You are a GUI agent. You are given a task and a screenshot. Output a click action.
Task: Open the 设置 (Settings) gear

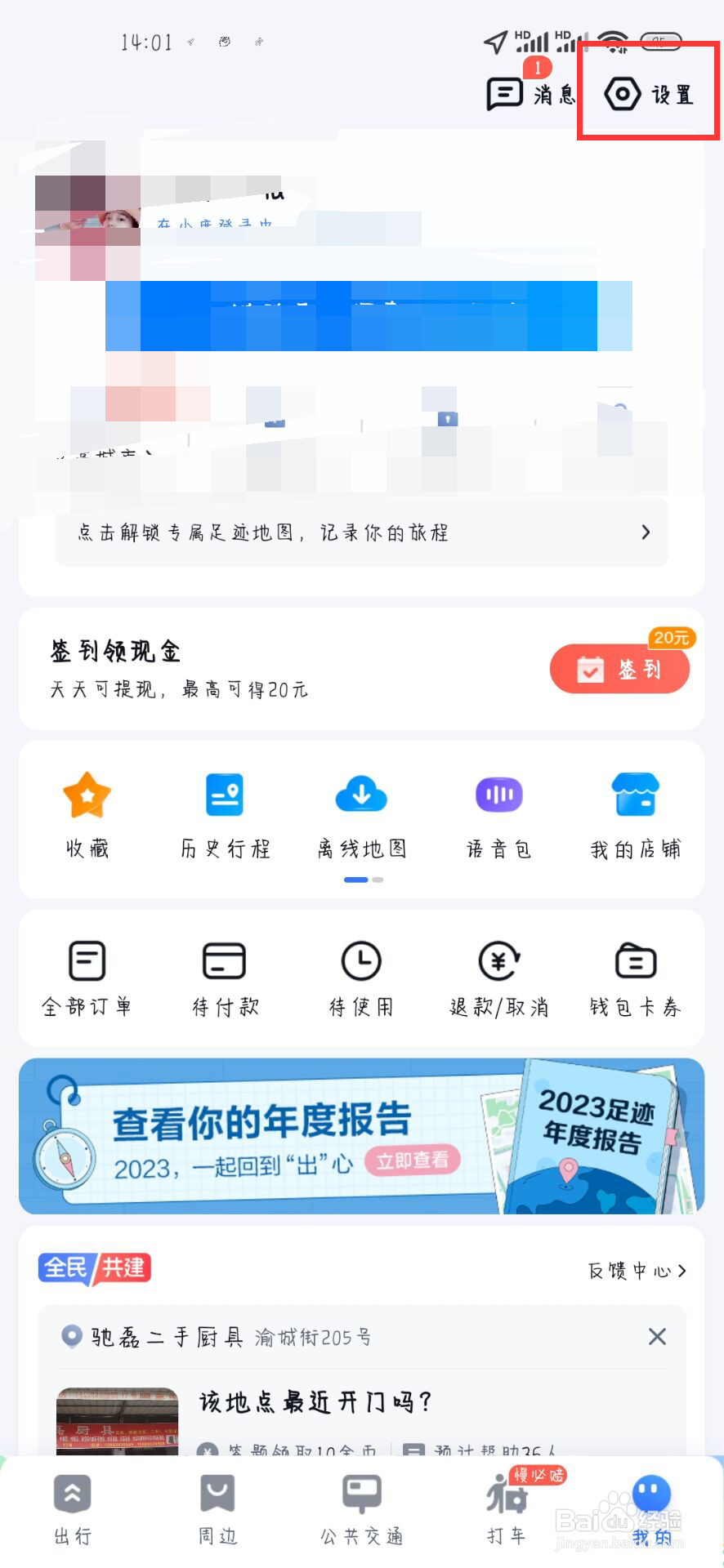[650, 92]
